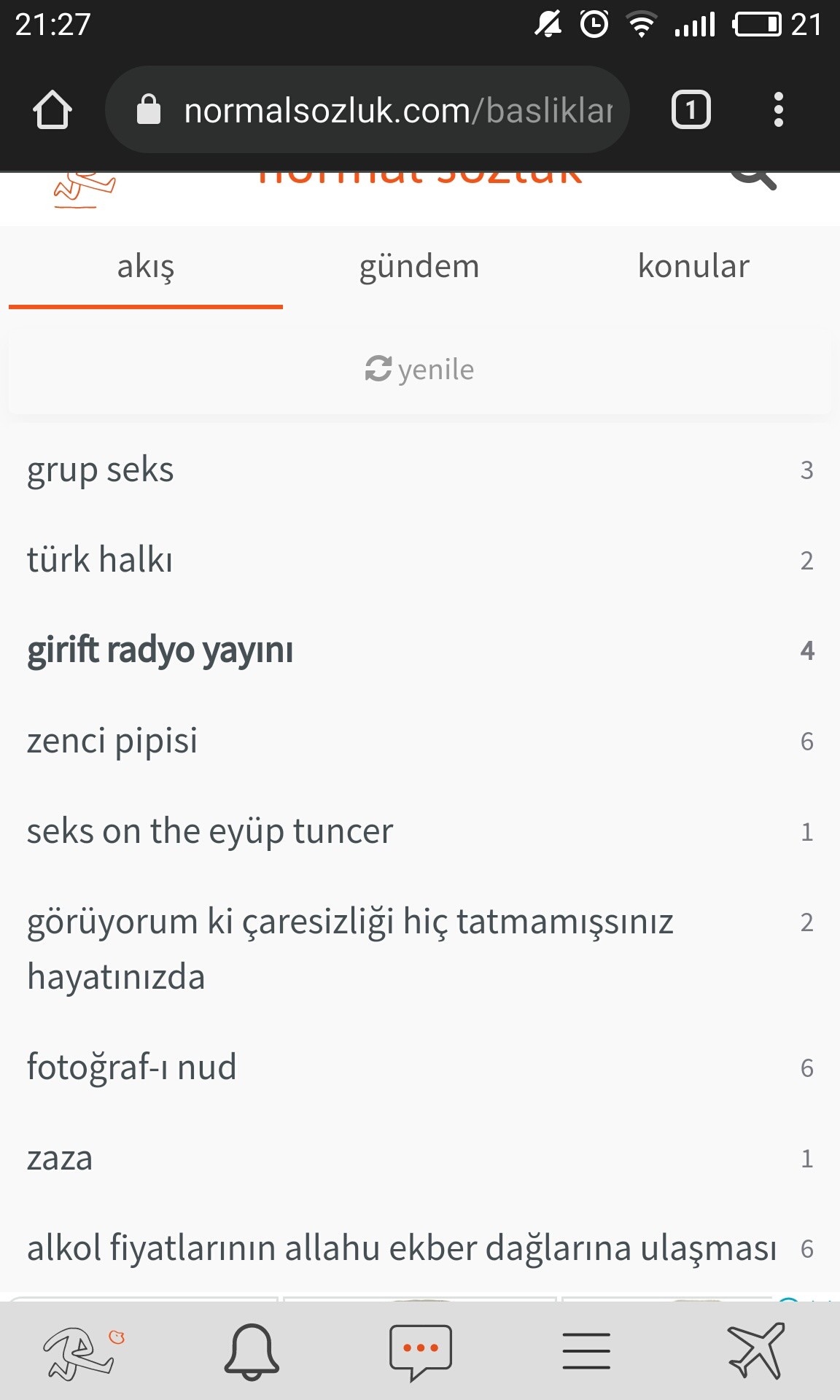This screenshot has width=840, height=1400.
Task: Go to the browser home page
Action: pyautogui.click(x=52, y=110)
